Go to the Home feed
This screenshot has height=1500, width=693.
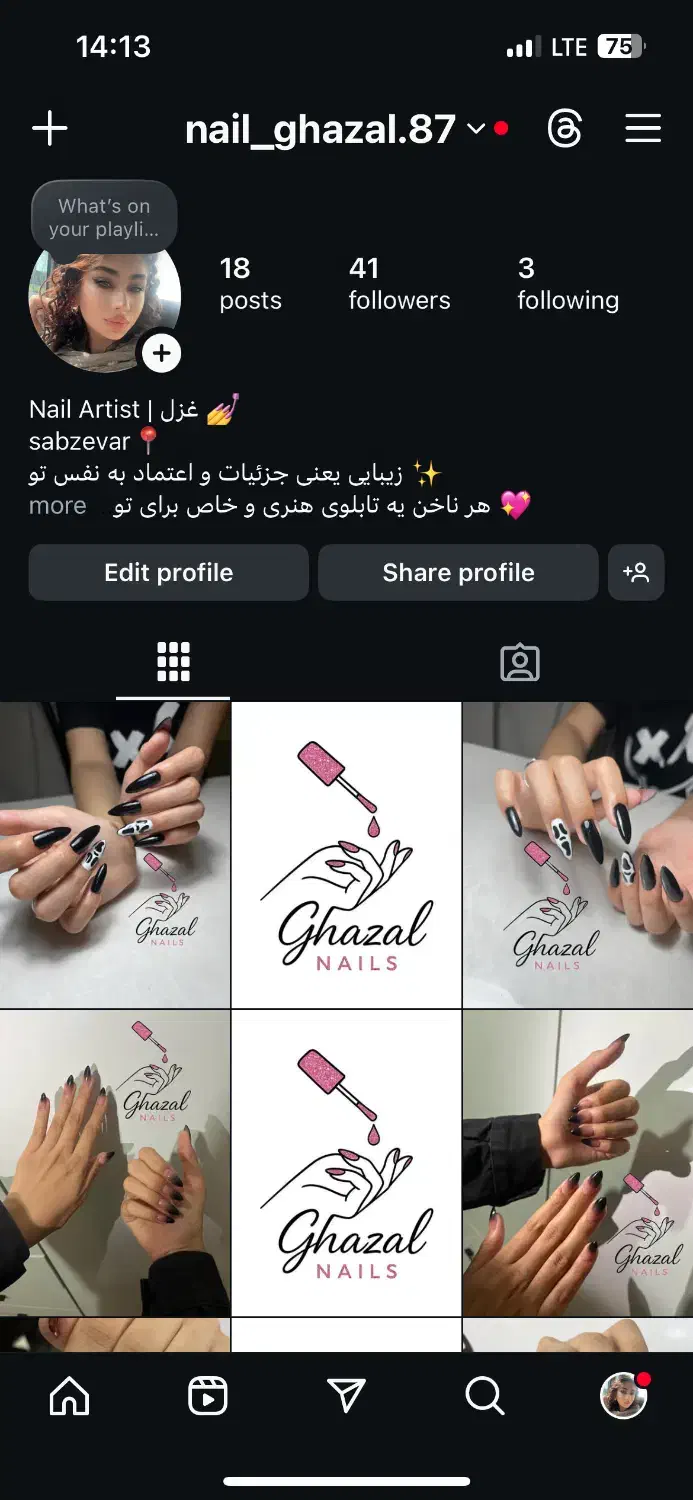[69, 1396]
